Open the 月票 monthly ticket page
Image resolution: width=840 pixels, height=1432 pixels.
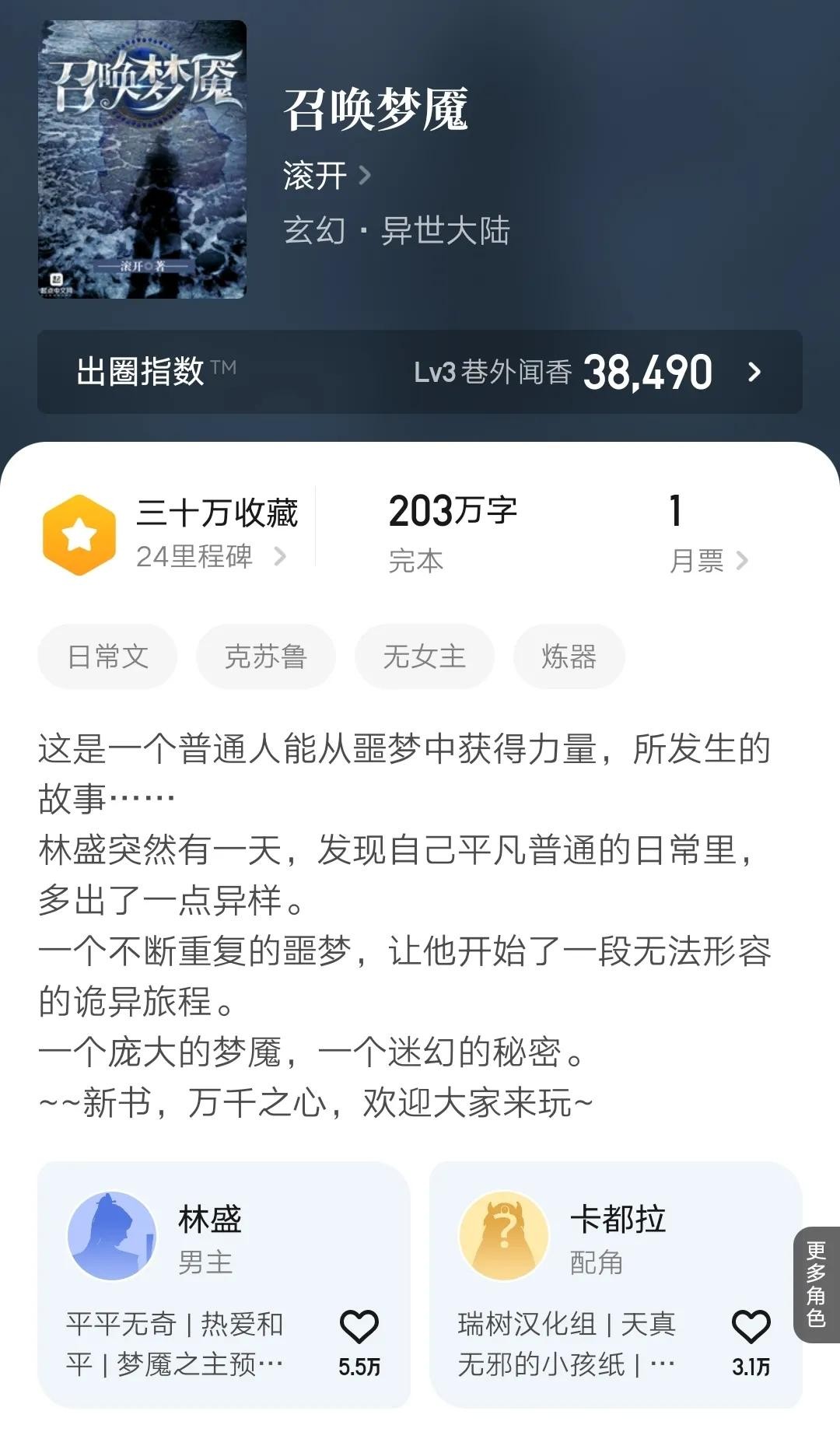(708, 560)
